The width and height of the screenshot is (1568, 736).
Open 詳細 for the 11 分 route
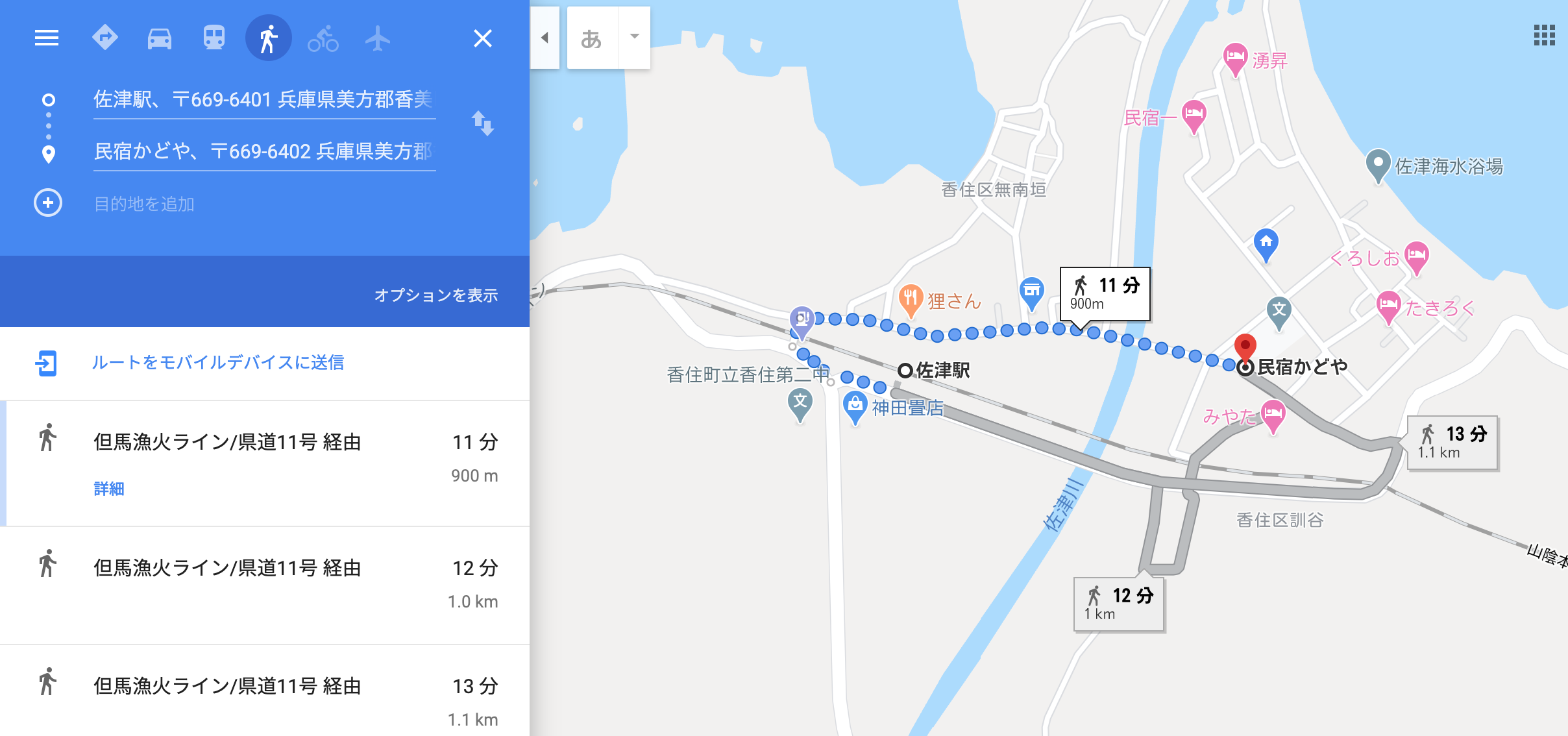pos(108,489)
